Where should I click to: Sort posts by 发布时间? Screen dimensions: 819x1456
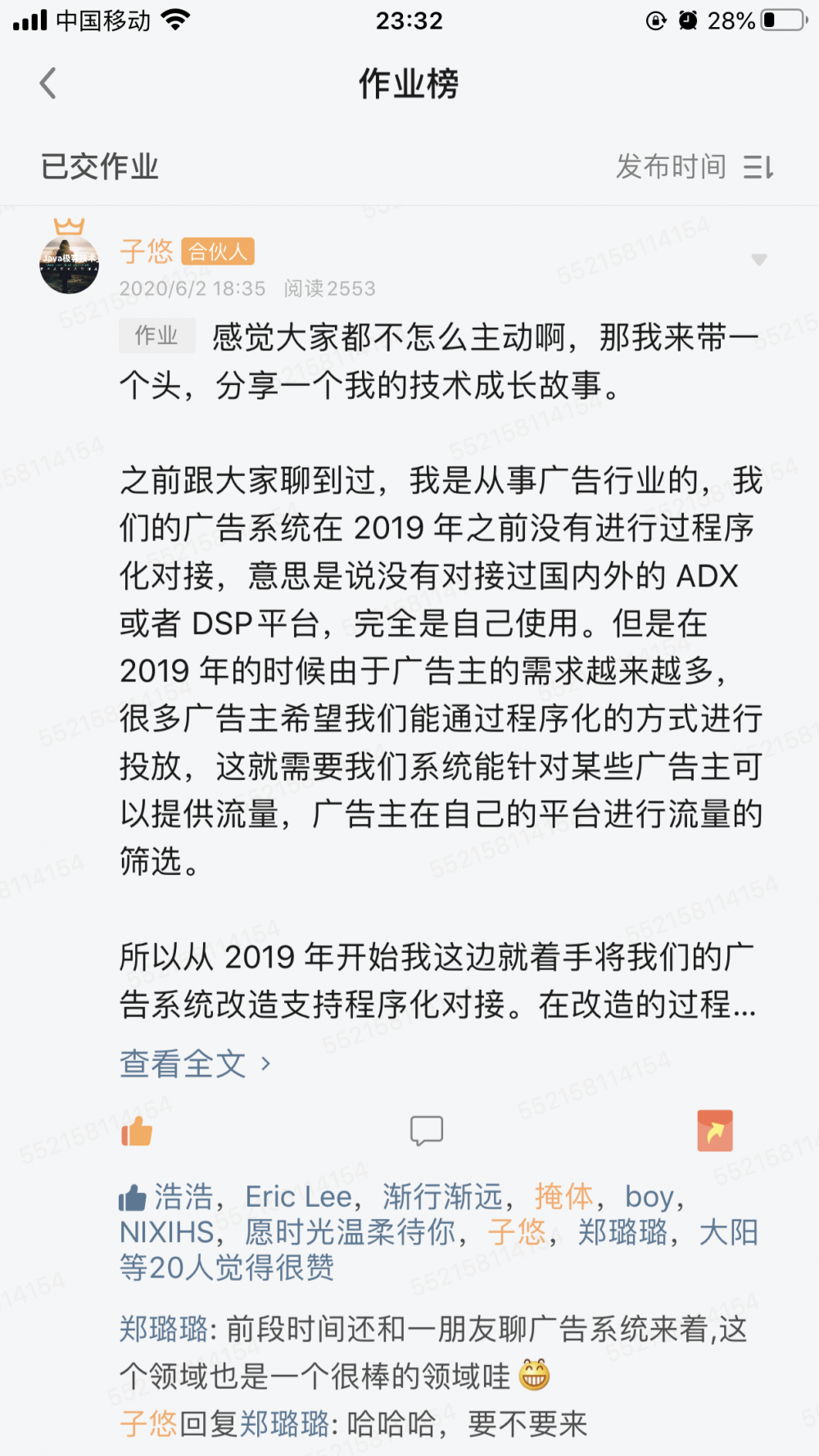[670, 166]
